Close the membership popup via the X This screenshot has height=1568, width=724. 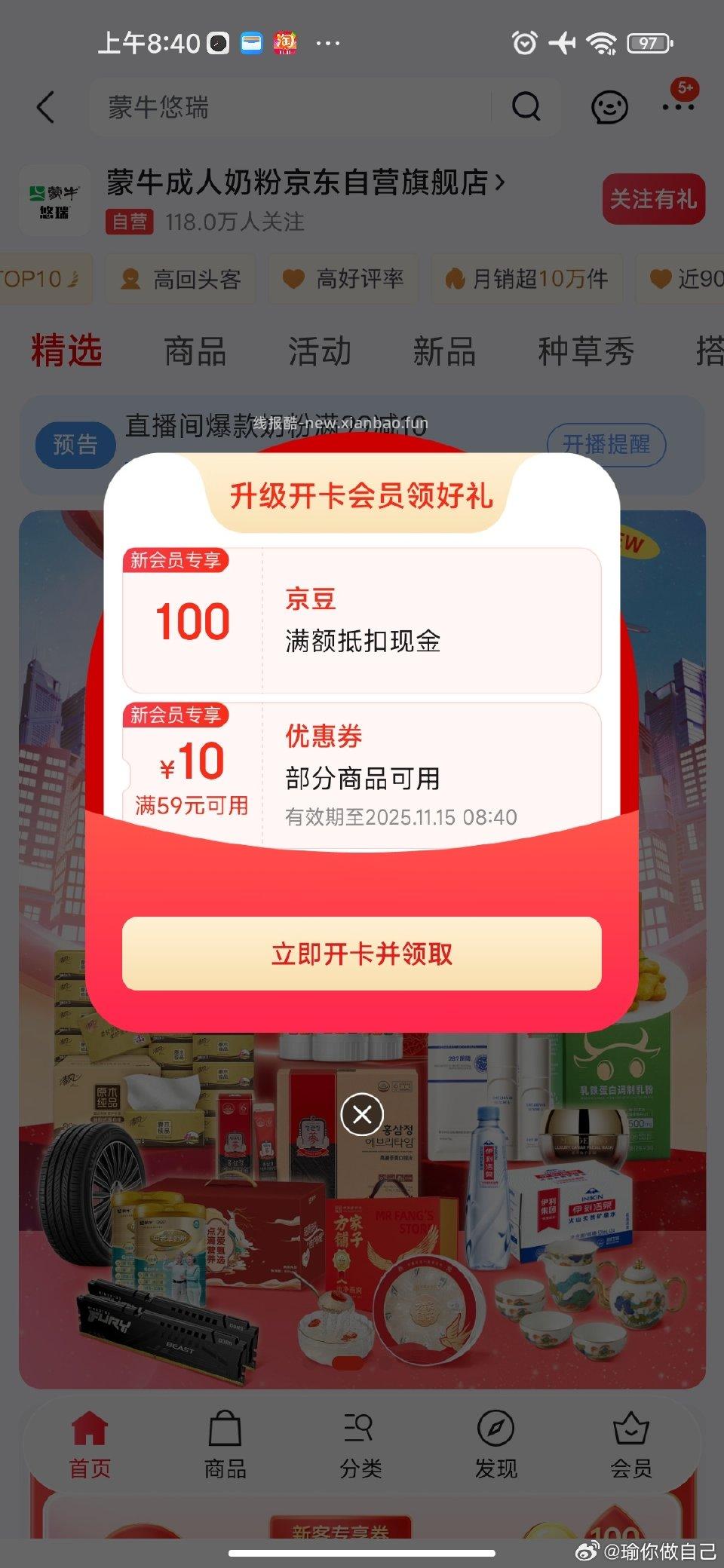click(x=360, y=1116)
